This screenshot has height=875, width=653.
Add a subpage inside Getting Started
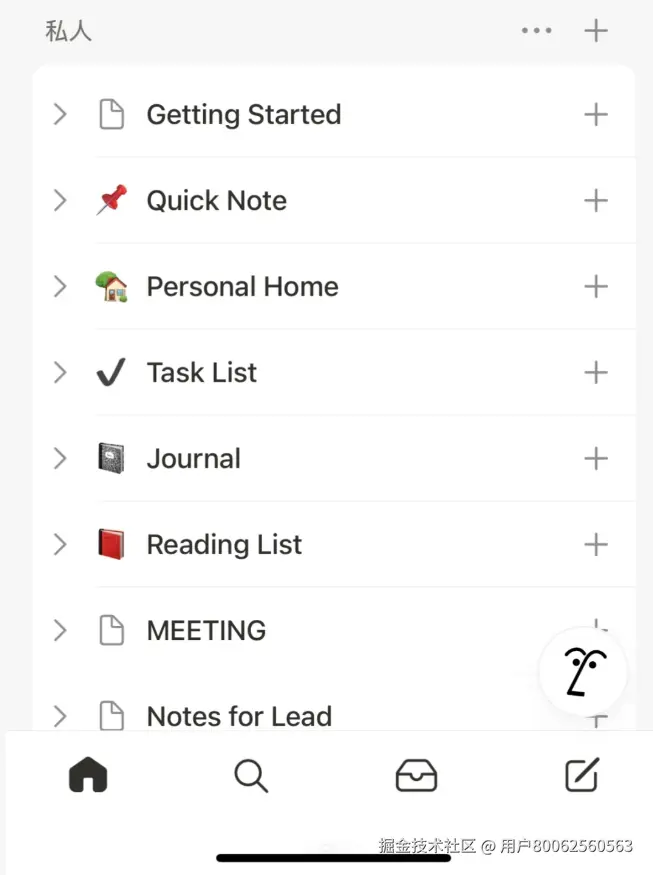(x=596, y=115)
